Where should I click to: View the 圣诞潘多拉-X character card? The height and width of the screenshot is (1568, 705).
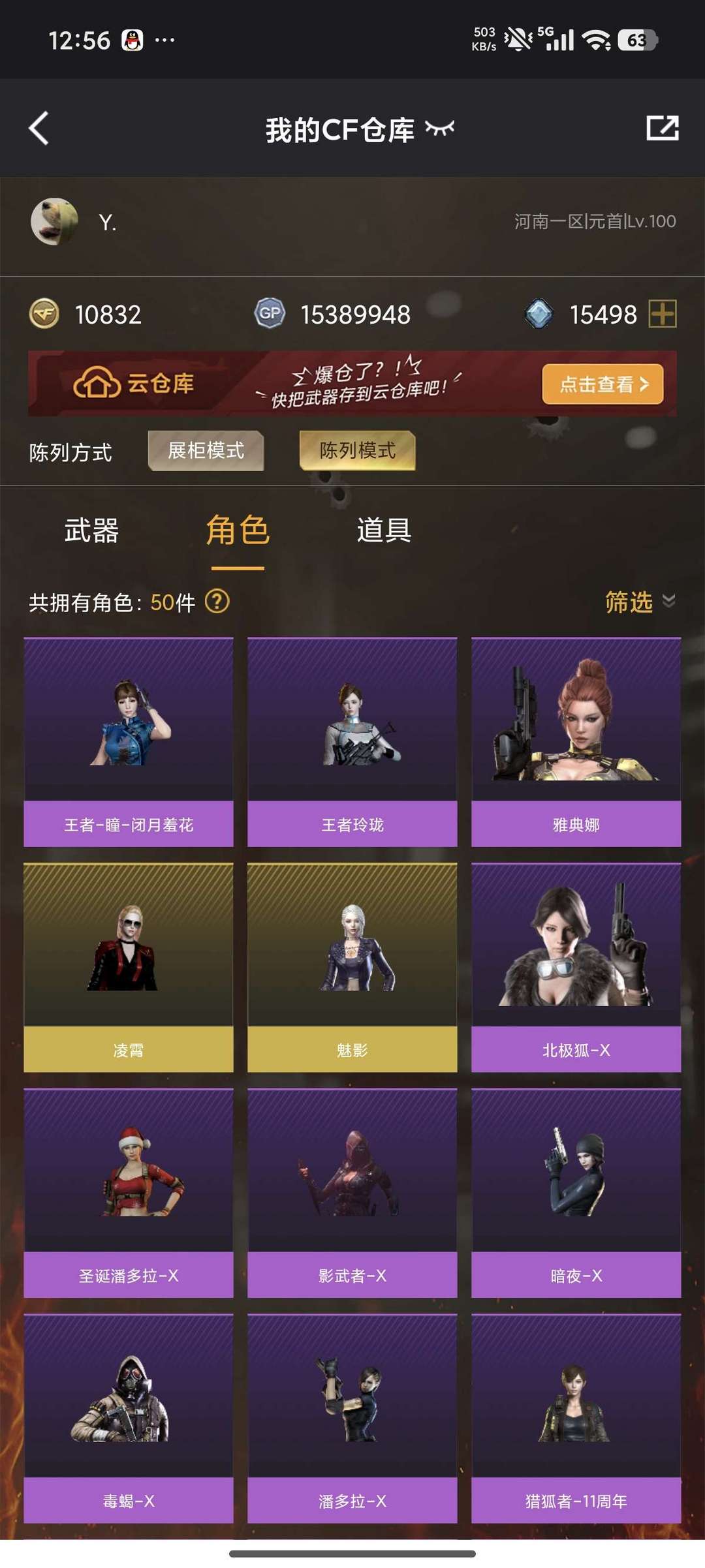coord(129,1193)
